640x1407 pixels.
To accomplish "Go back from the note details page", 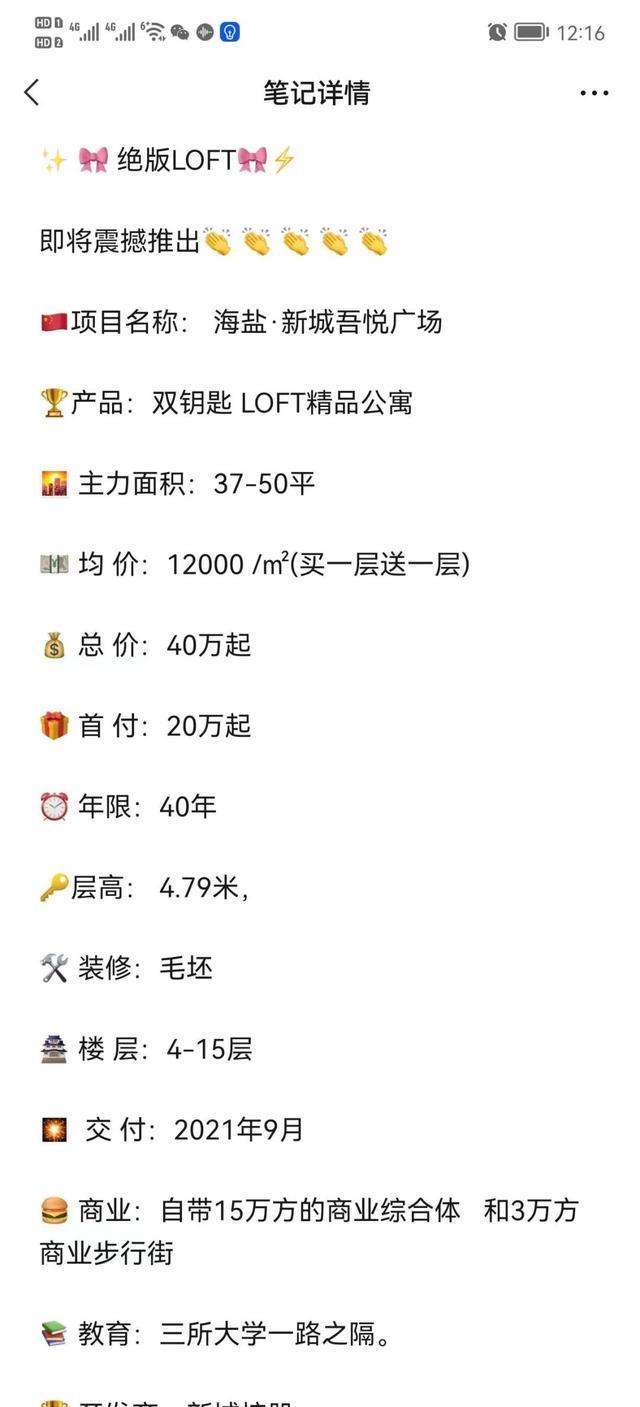I will 32,93.
